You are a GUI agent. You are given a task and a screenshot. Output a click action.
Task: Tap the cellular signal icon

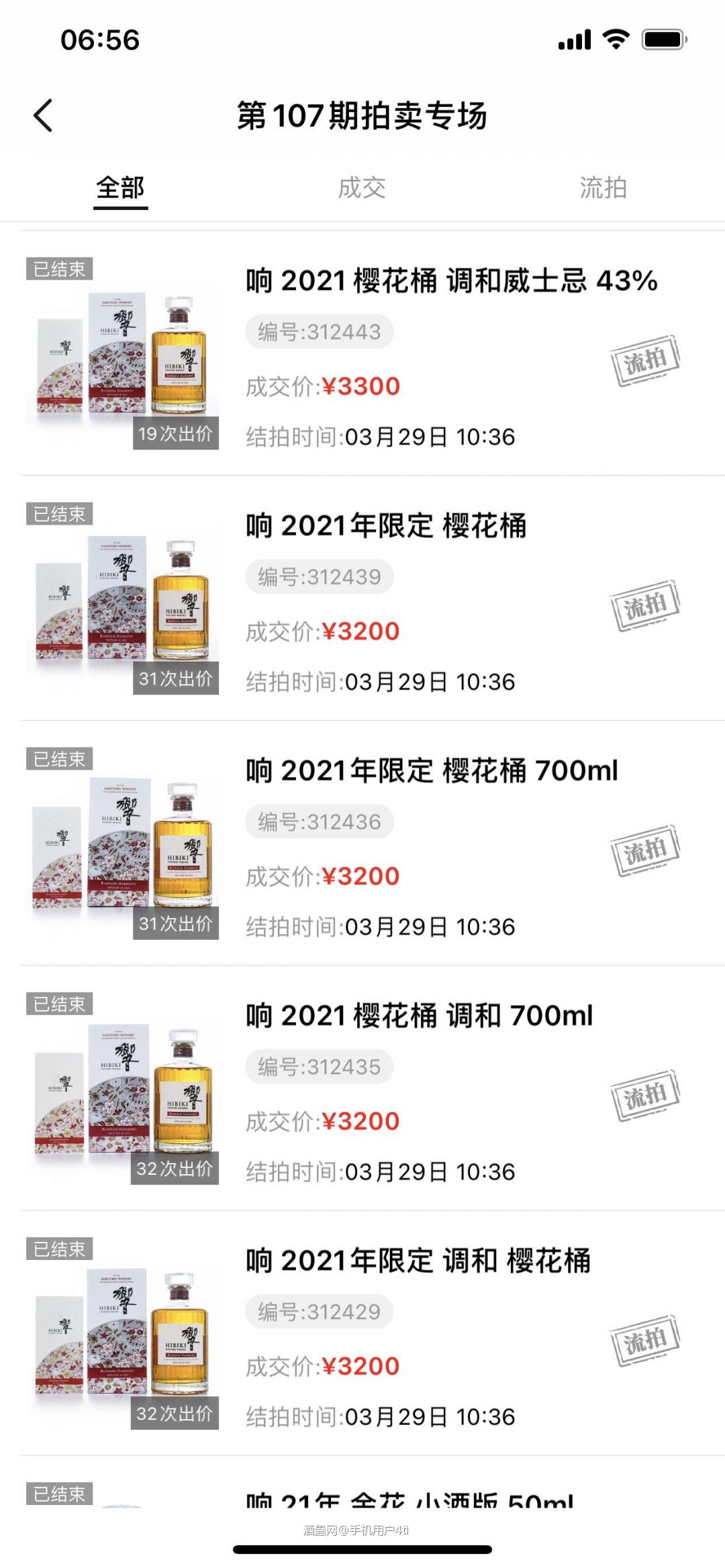(x=575, y=40)
